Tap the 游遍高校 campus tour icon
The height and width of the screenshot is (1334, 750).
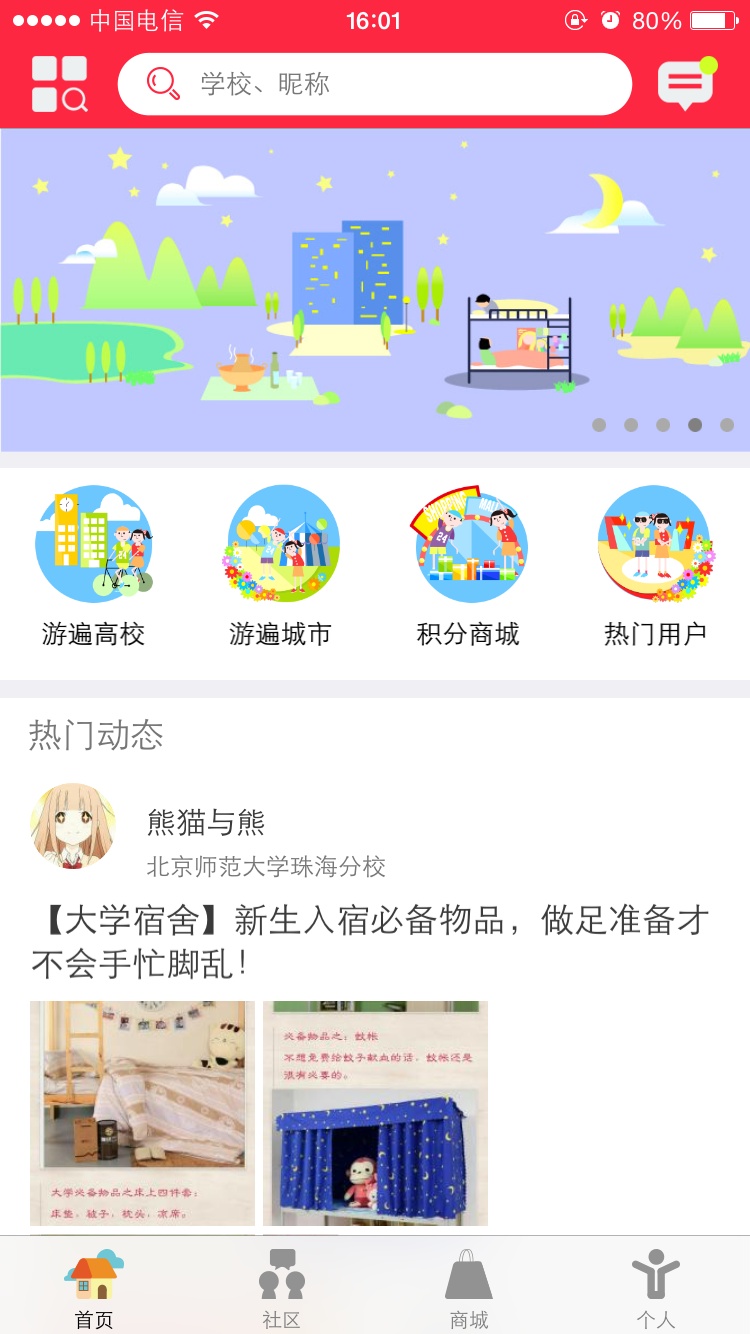[x=94, y=543]
